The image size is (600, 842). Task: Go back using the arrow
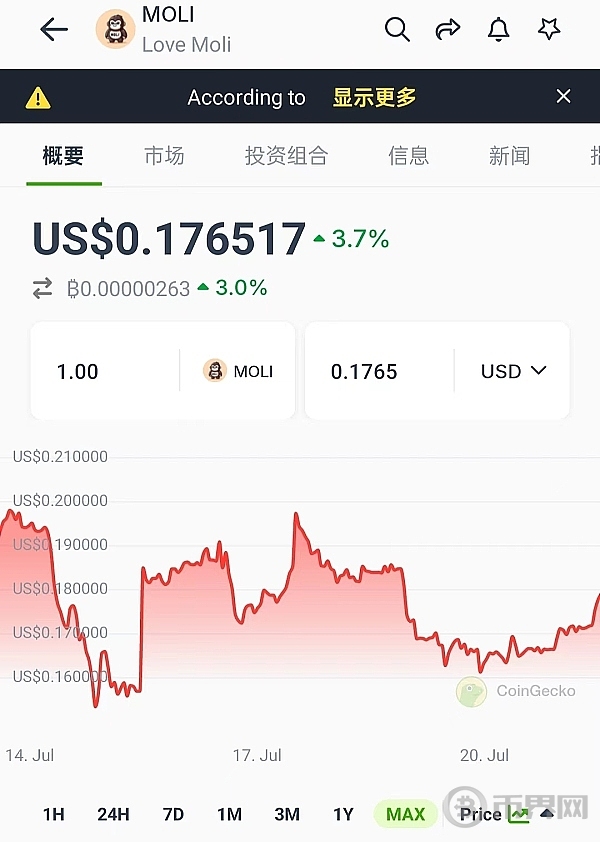[54, 30]
